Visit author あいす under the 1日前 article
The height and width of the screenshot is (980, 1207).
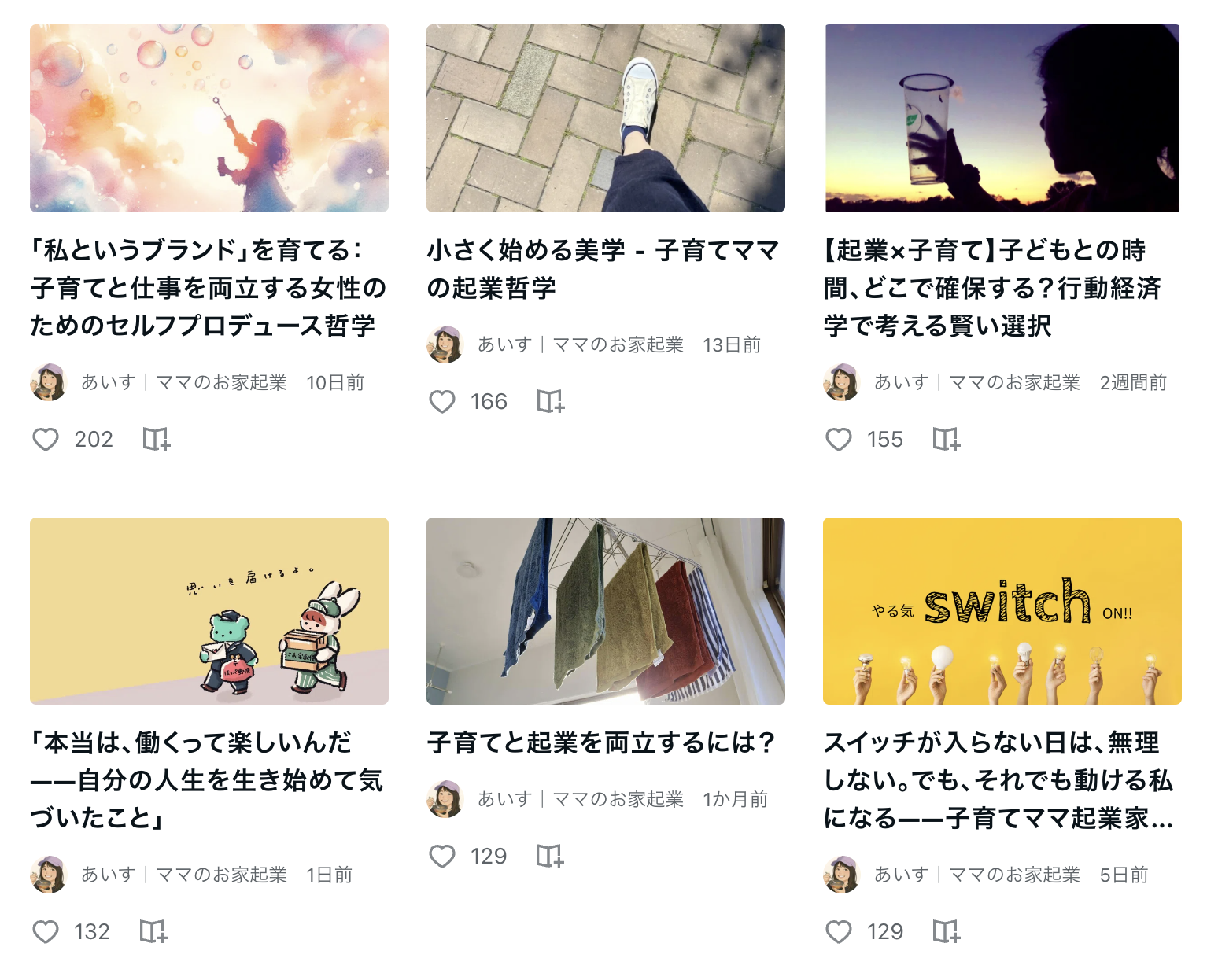coord(184,875)
